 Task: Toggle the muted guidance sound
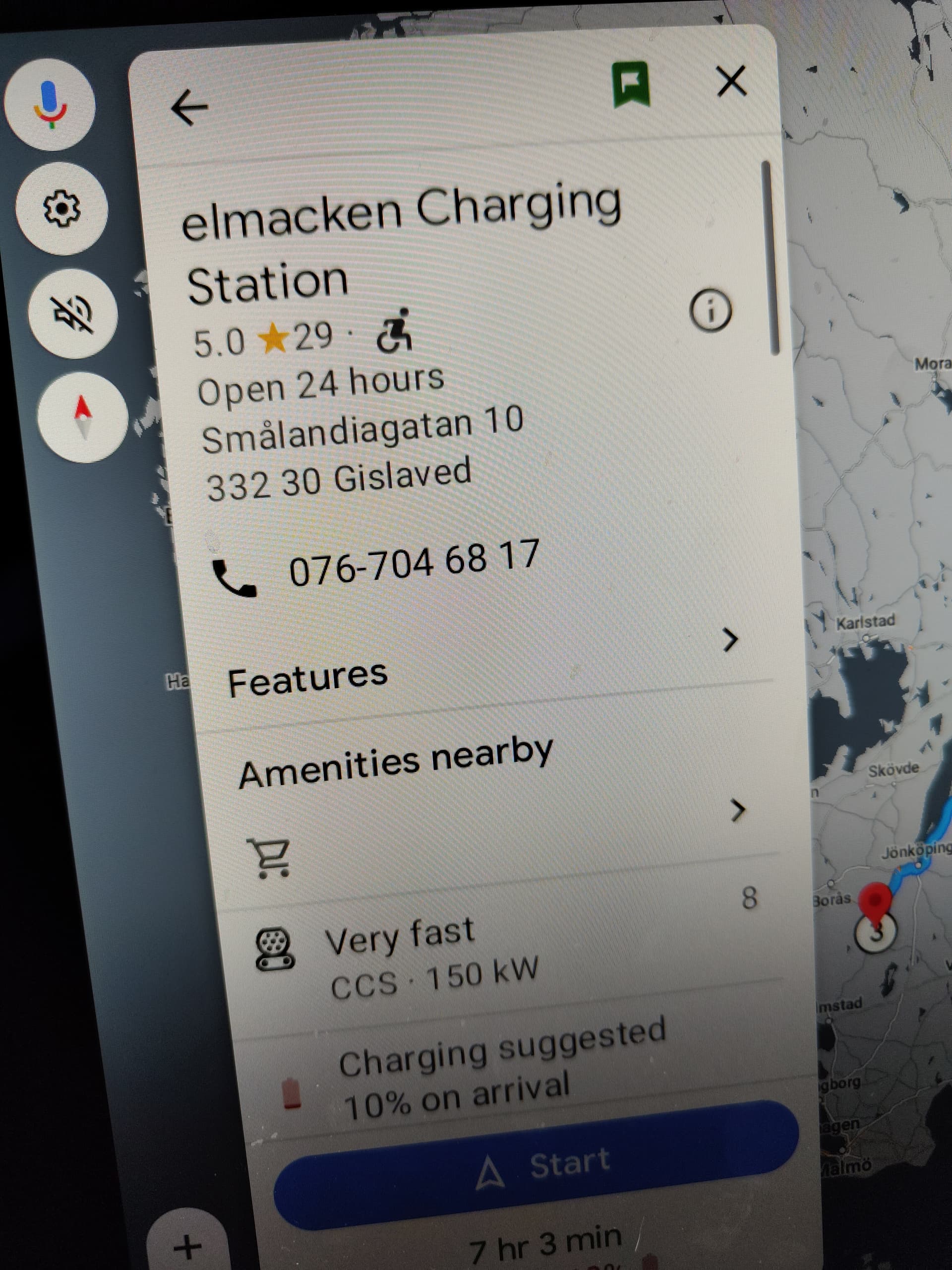[73, 314]
